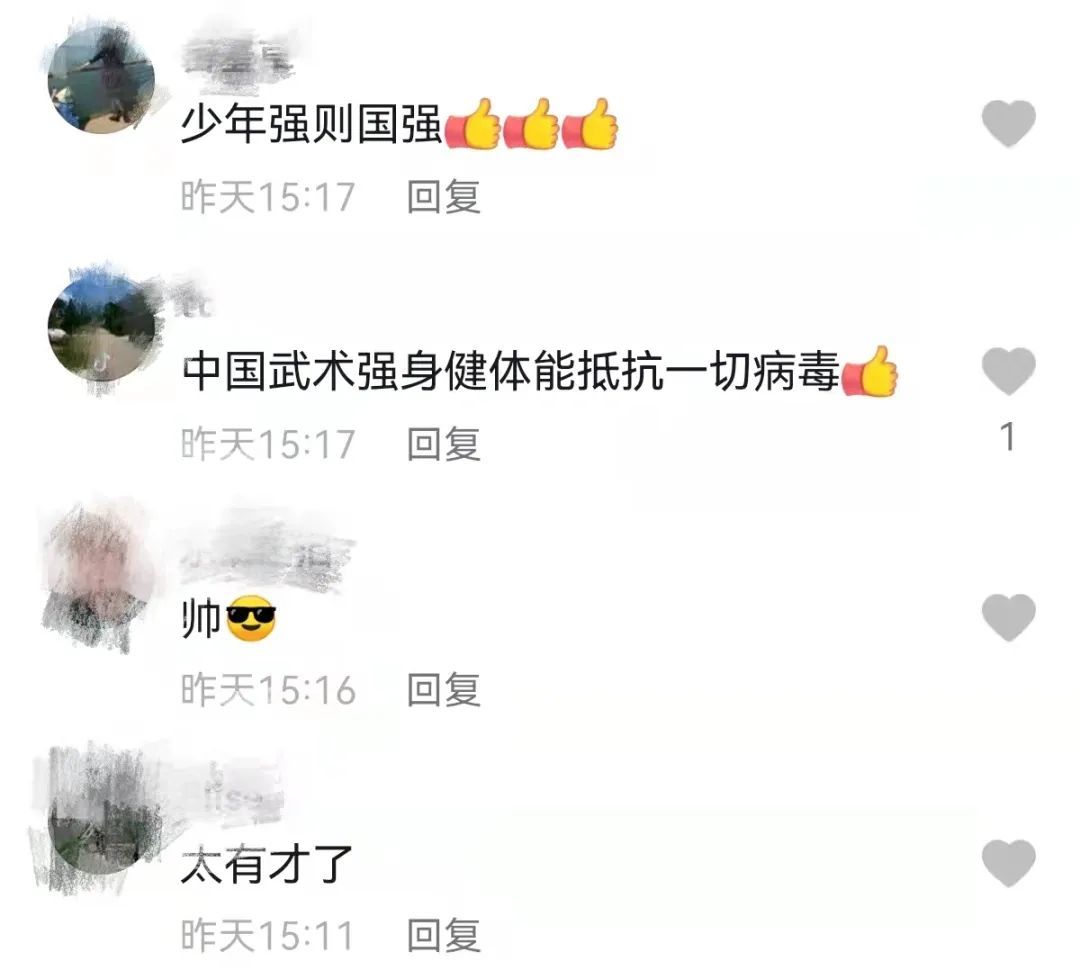Like the 帅 comment
Viewport: 1080px width, 979px height.
click(x=1008, y=617)
